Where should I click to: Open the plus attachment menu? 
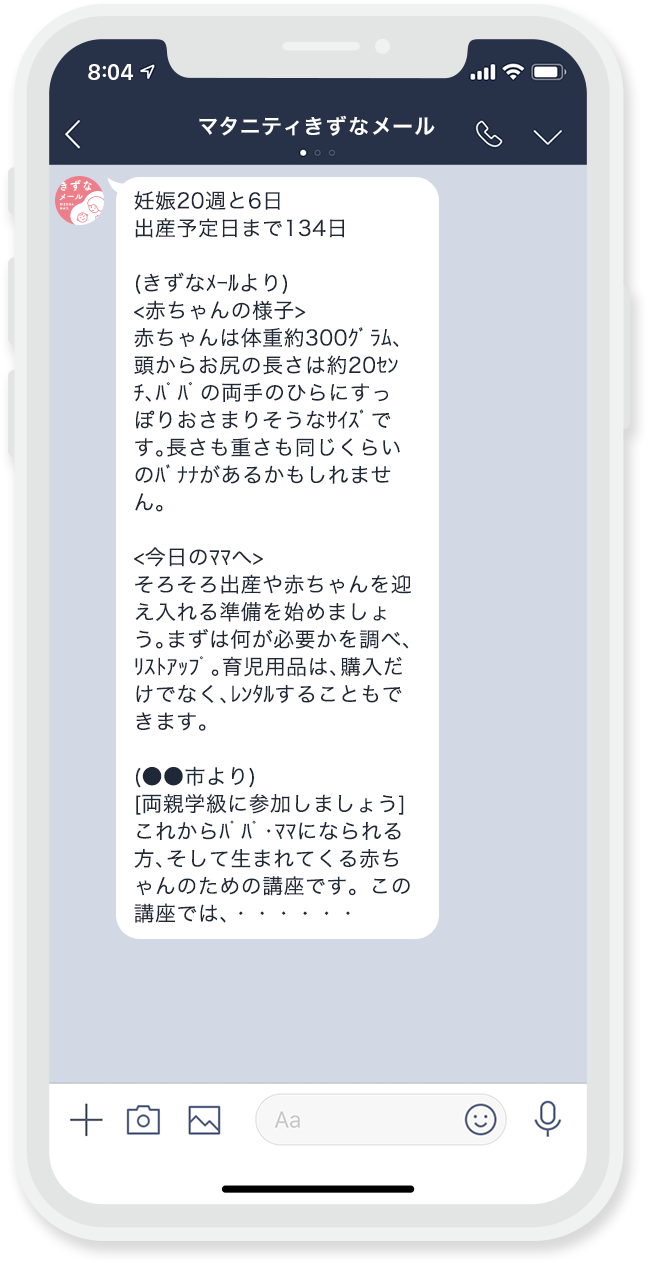click(86, 1120)
